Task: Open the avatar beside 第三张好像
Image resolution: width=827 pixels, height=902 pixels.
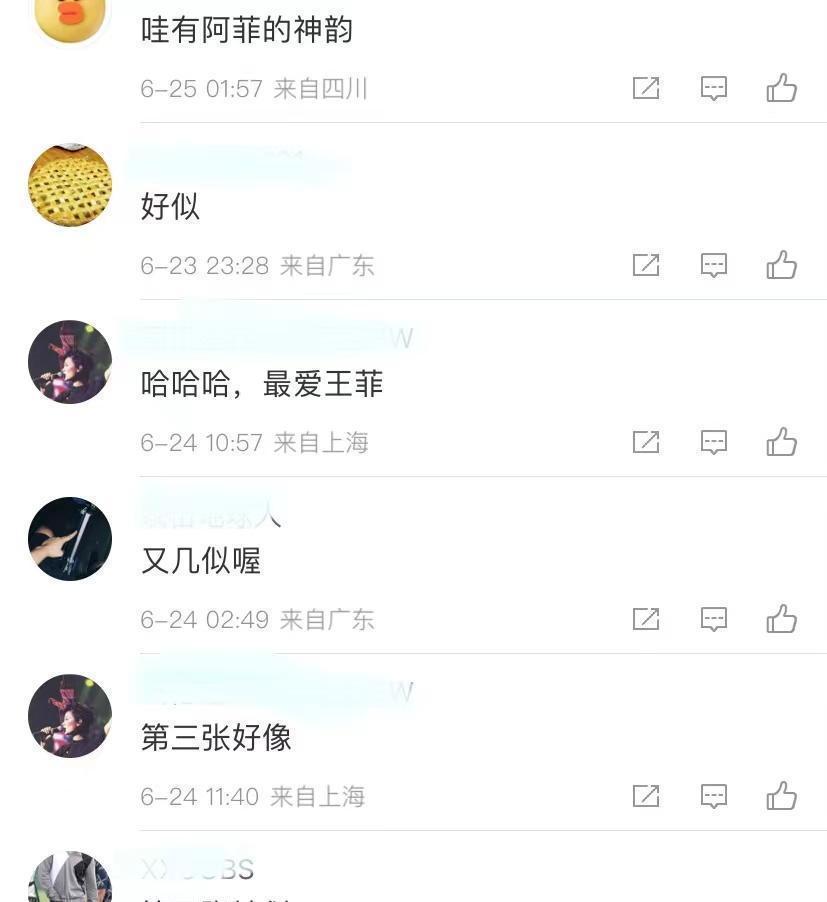Action: [x=70, y=716]
